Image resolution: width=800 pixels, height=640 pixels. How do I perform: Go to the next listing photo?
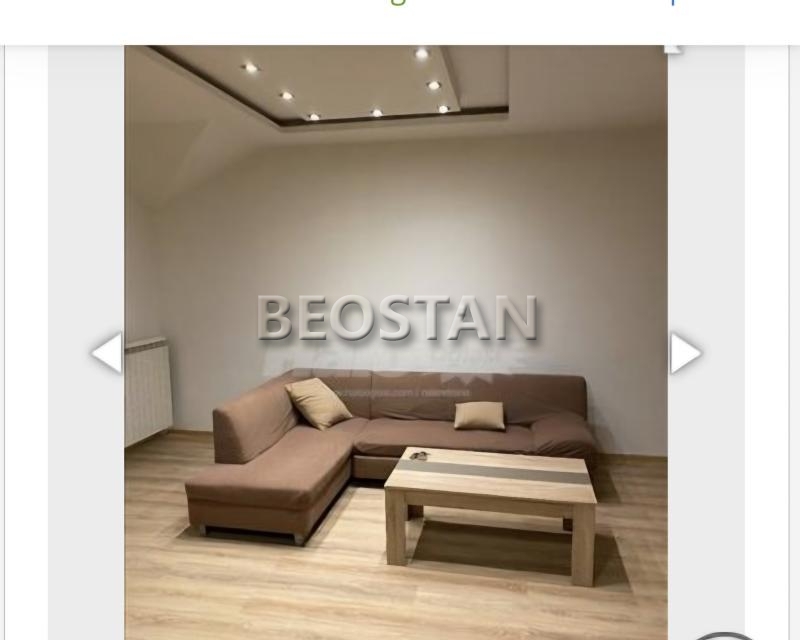tap(685, 353)
